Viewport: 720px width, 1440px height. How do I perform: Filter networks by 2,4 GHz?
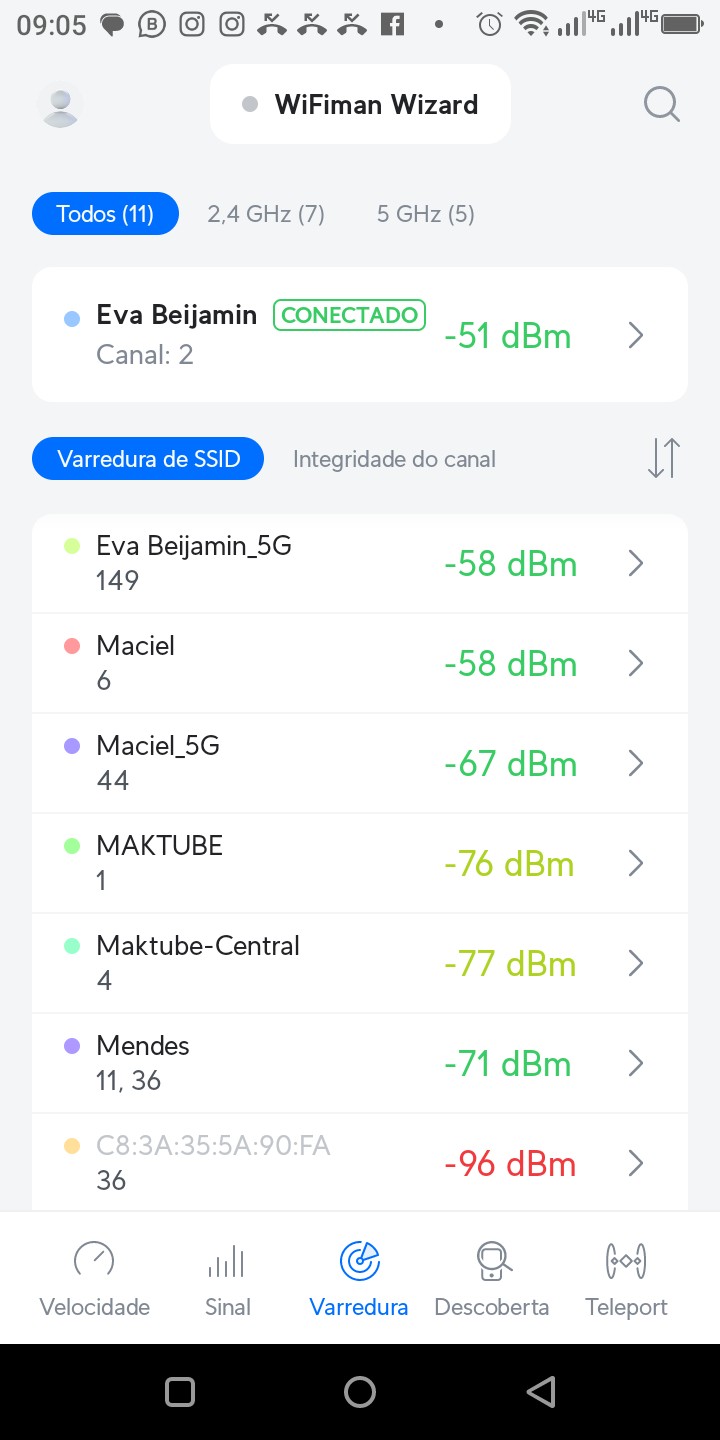pyautogui.click(x=266, y=214)
